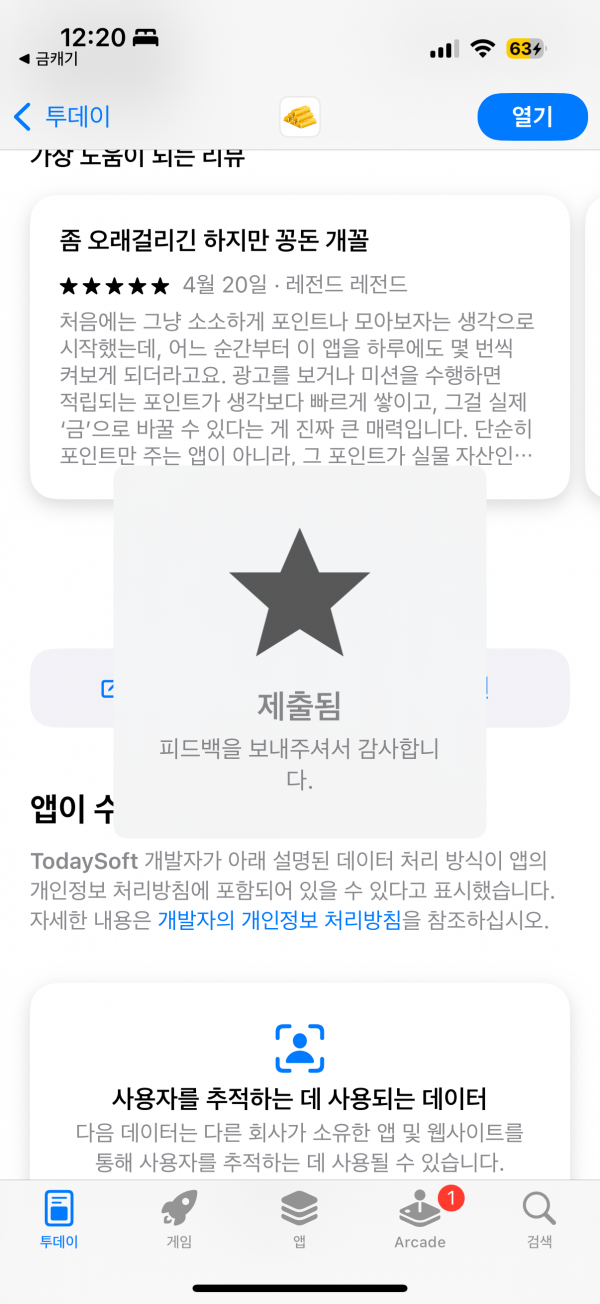Image resolution: width=600 pixels, height=1304 pixels.
Task: Switch to the 게임 tab
Action: [179, 1220]
